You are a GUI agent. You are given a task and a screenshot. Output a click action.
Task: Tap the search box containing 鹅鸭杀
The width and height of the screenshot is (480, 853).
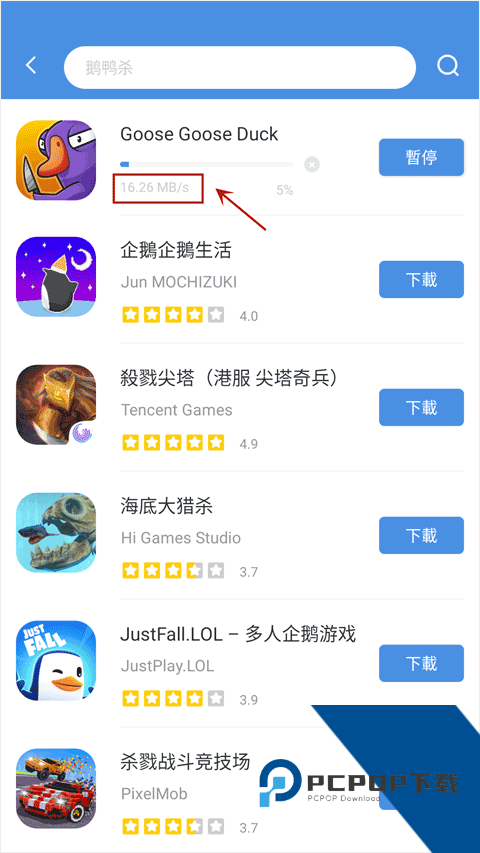[x=240, y=67]
